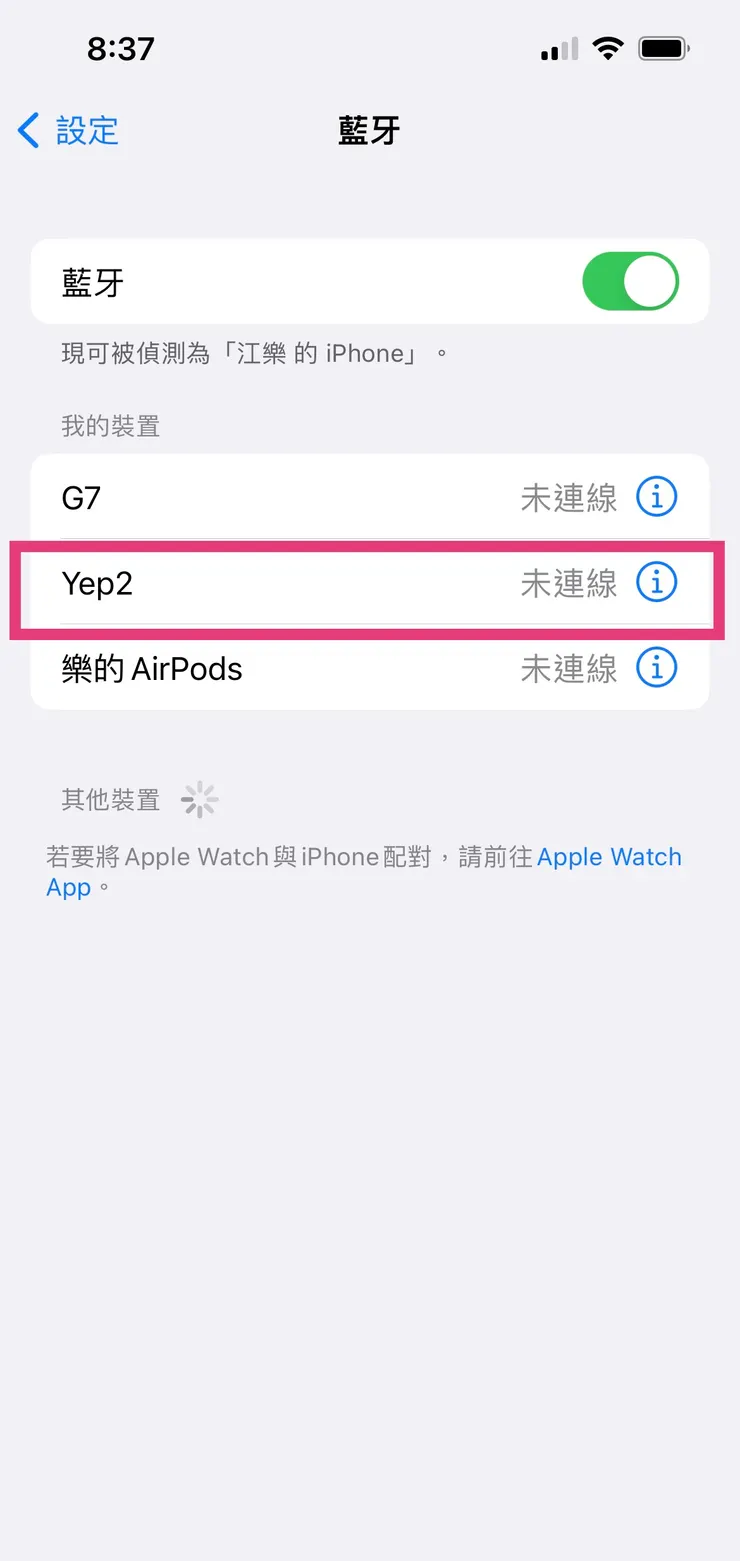Tap the info icon beside 樂的 AirPods
The height and width of the screenshot is (1561, 740).
[656, 668]
